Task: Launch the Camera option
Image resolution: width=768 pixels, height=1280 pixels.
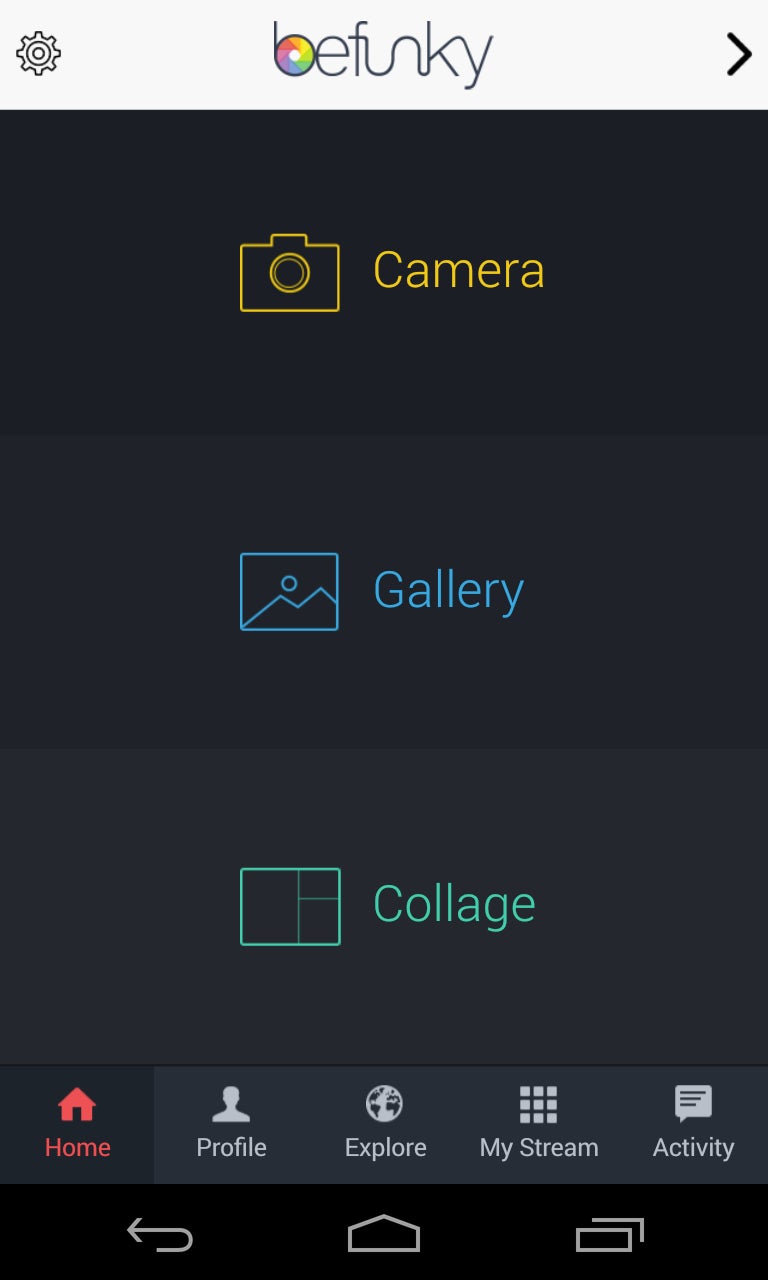Action: pyautogui.click(x=391, y=272)
